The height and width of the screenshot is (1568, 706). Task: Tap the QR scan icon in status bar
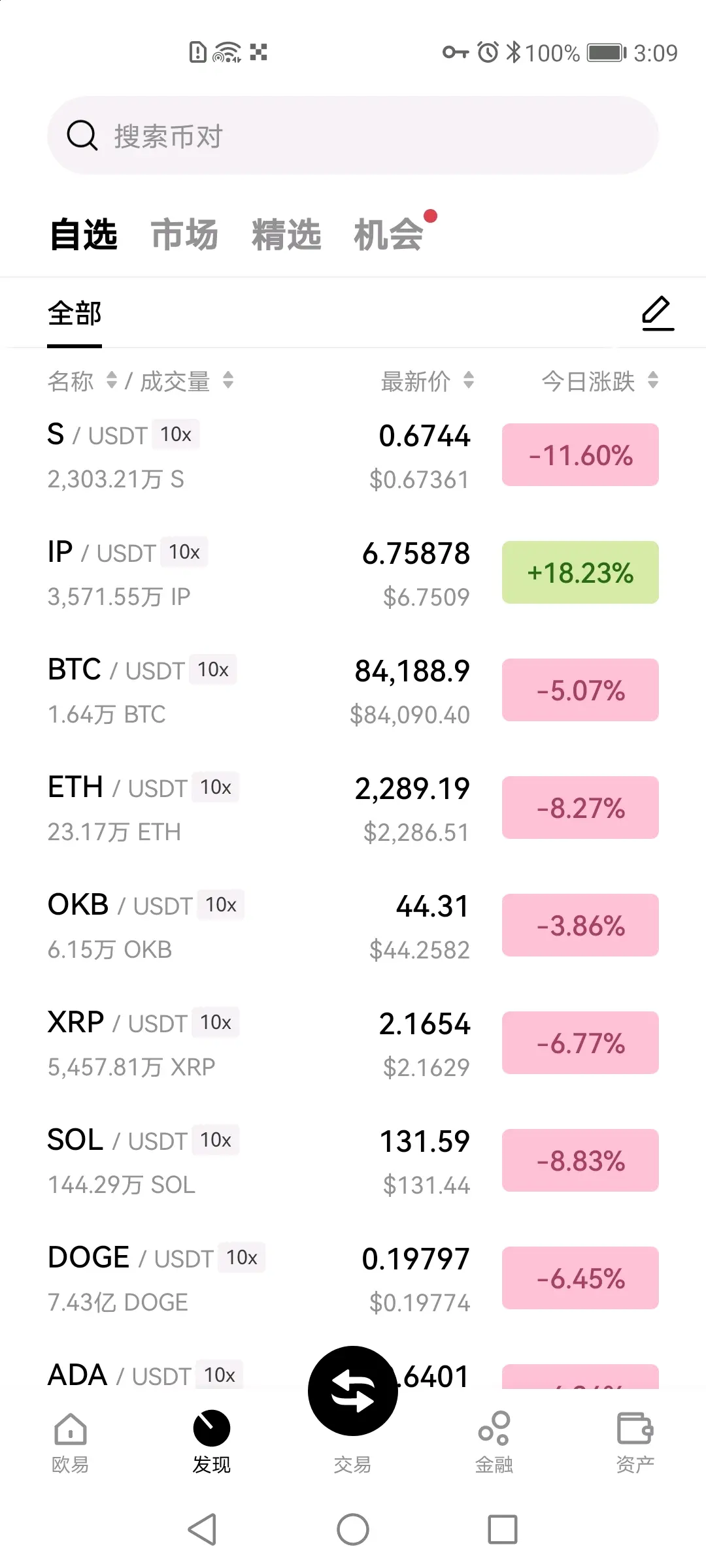tap(260, 53)
